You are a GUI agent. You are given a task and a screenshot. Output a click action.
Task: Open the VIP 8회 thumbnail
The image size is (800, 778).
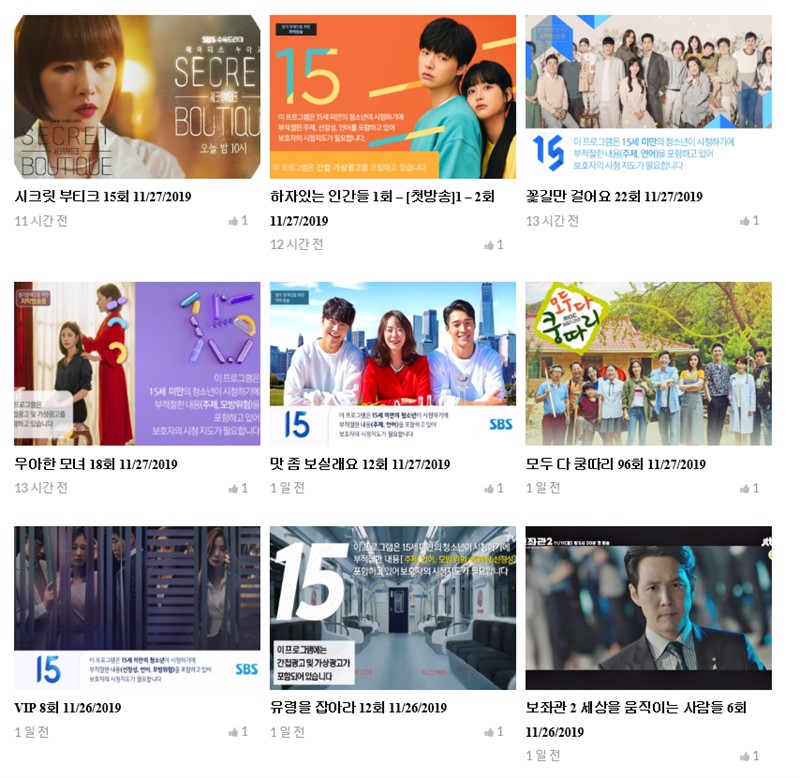coord(137,608)
